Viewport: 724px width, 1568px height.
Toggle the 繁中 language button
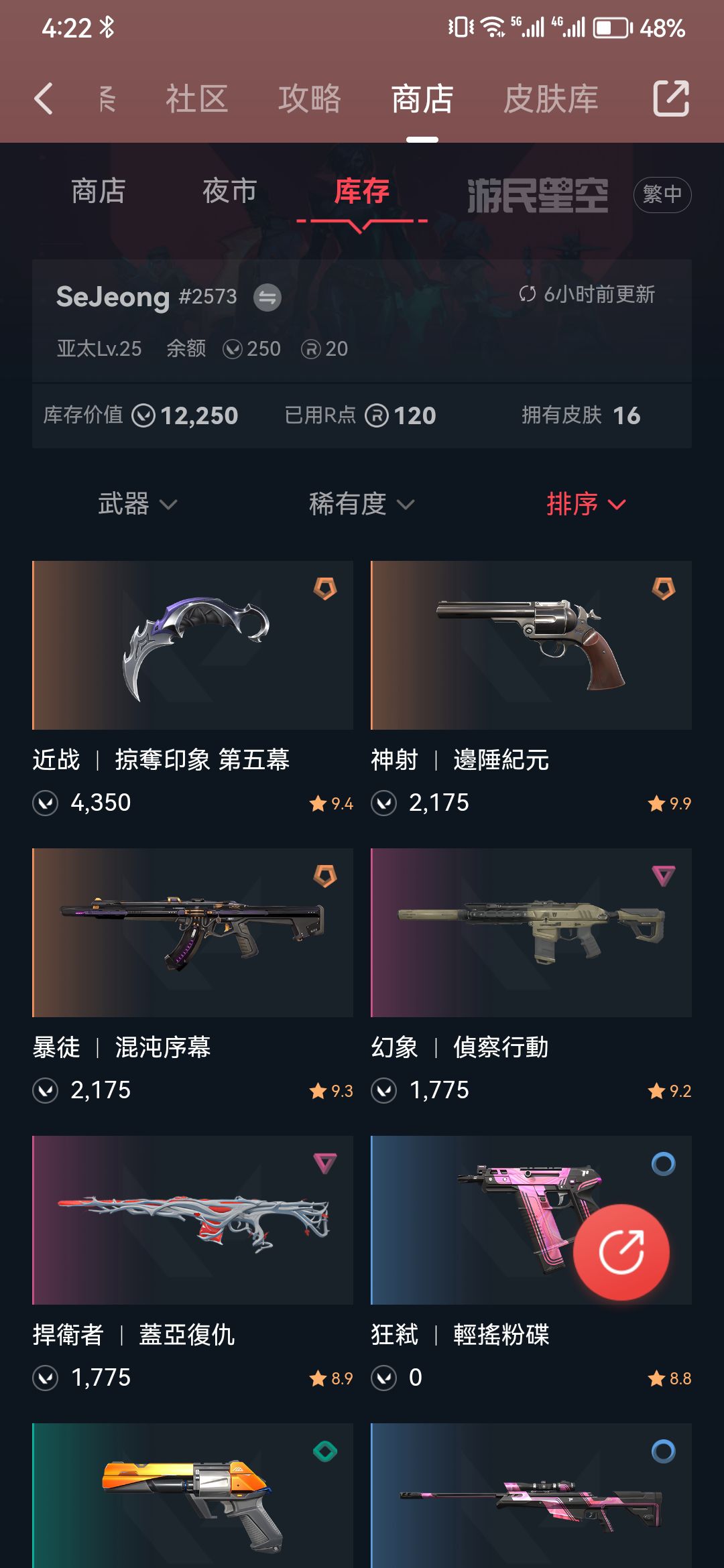pyautogui.click(x=662, y=194)
